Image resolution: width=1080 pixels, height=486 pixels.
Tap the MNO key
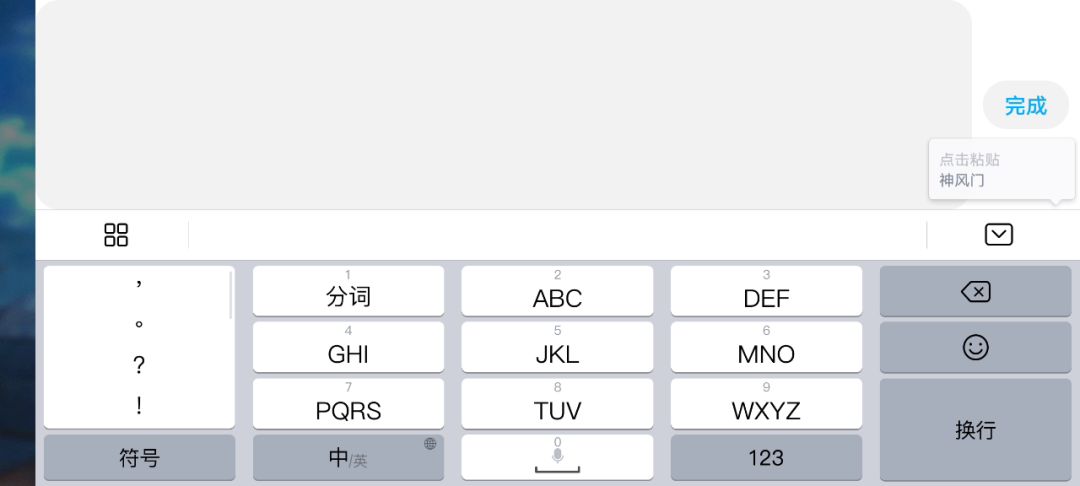(x=766, y=347)
